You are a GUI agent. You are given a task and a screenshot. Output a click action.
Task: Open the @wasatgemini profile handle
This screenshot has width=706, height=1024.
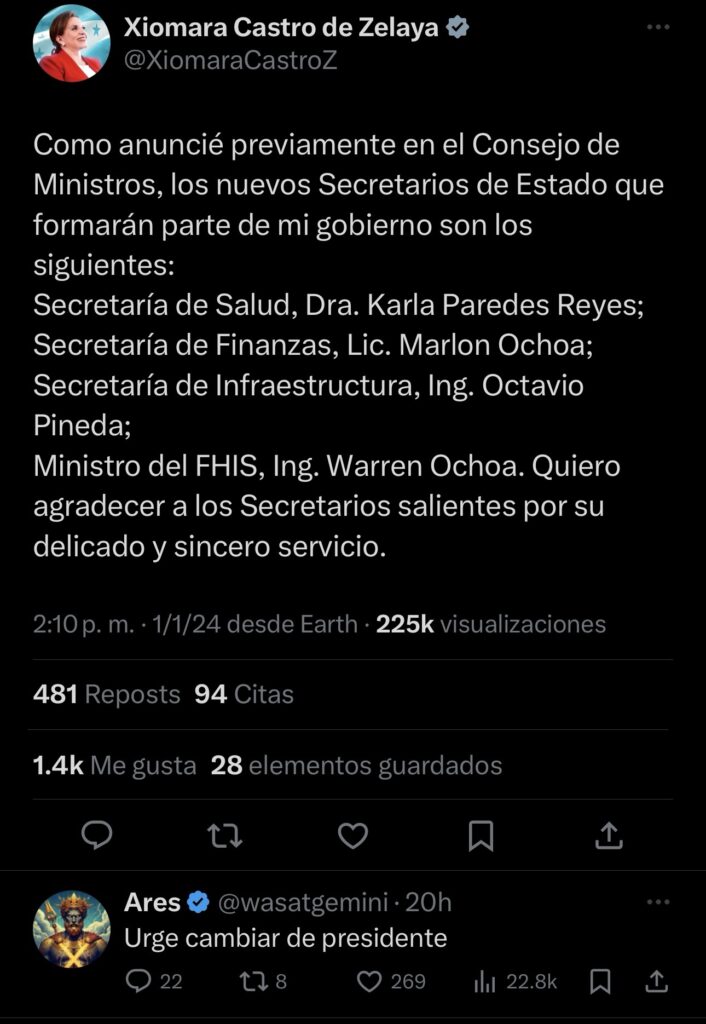(x=302, y=903)
